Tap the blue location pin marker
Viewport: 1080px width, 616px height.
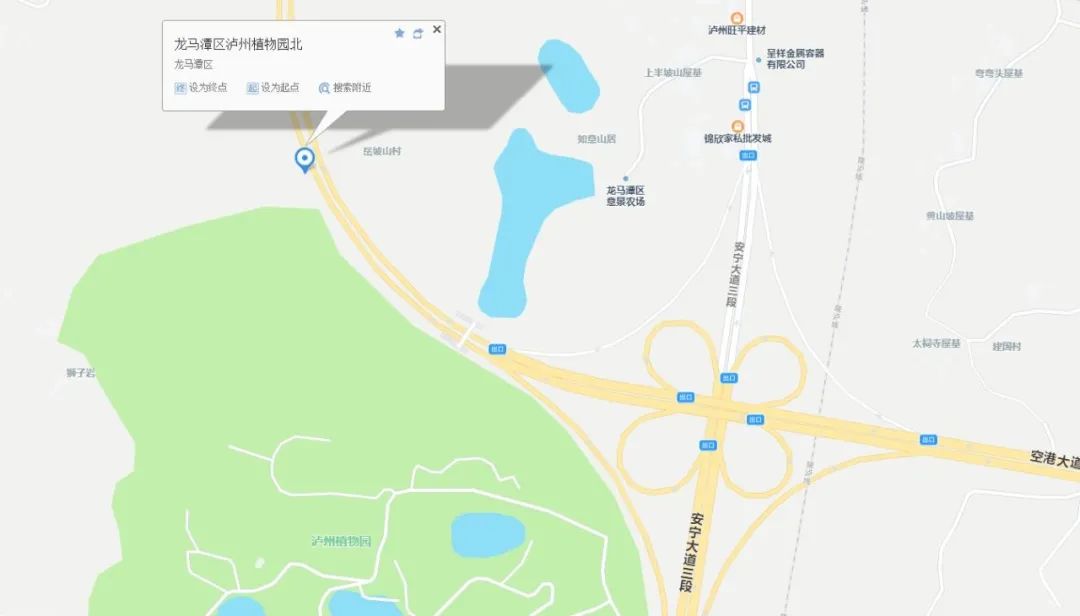click(x=304, y=159)
